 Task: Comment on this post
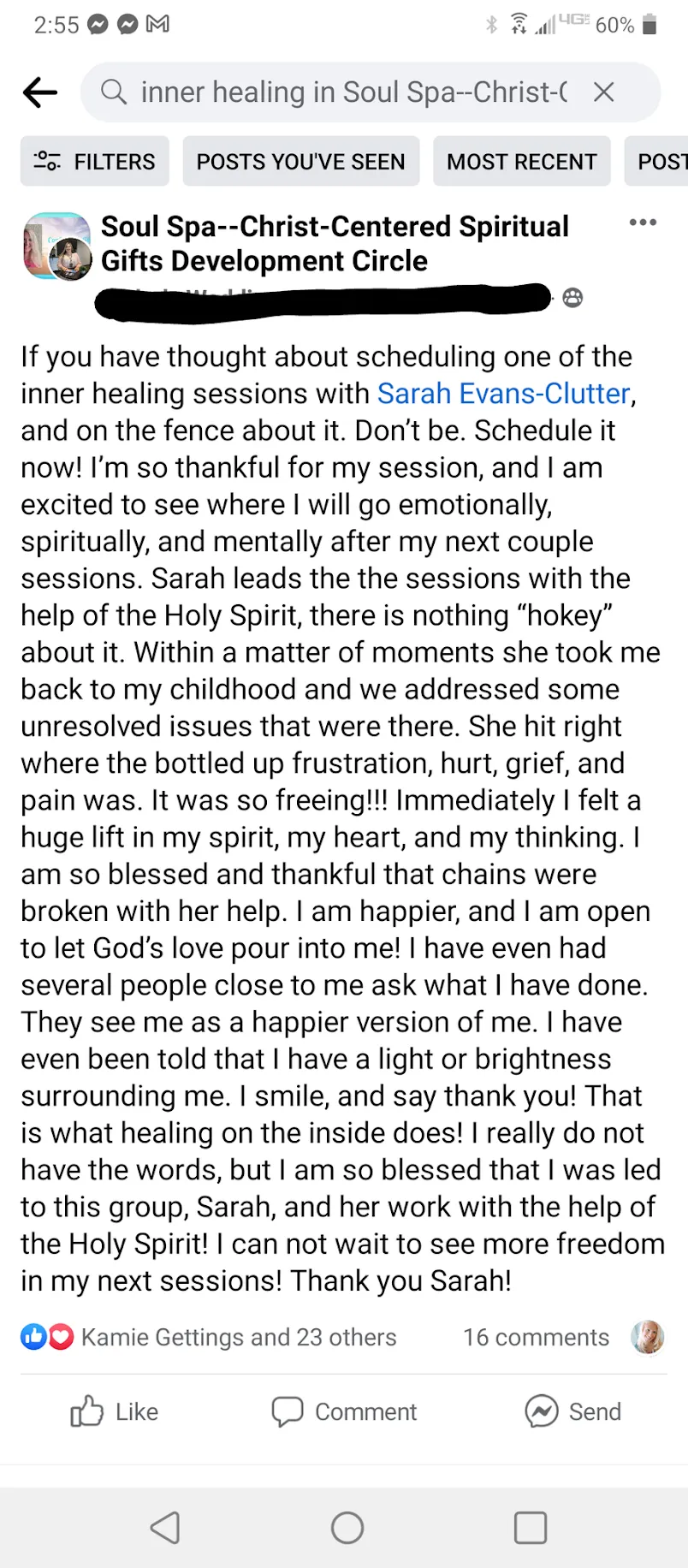[x=344, y=1411]
